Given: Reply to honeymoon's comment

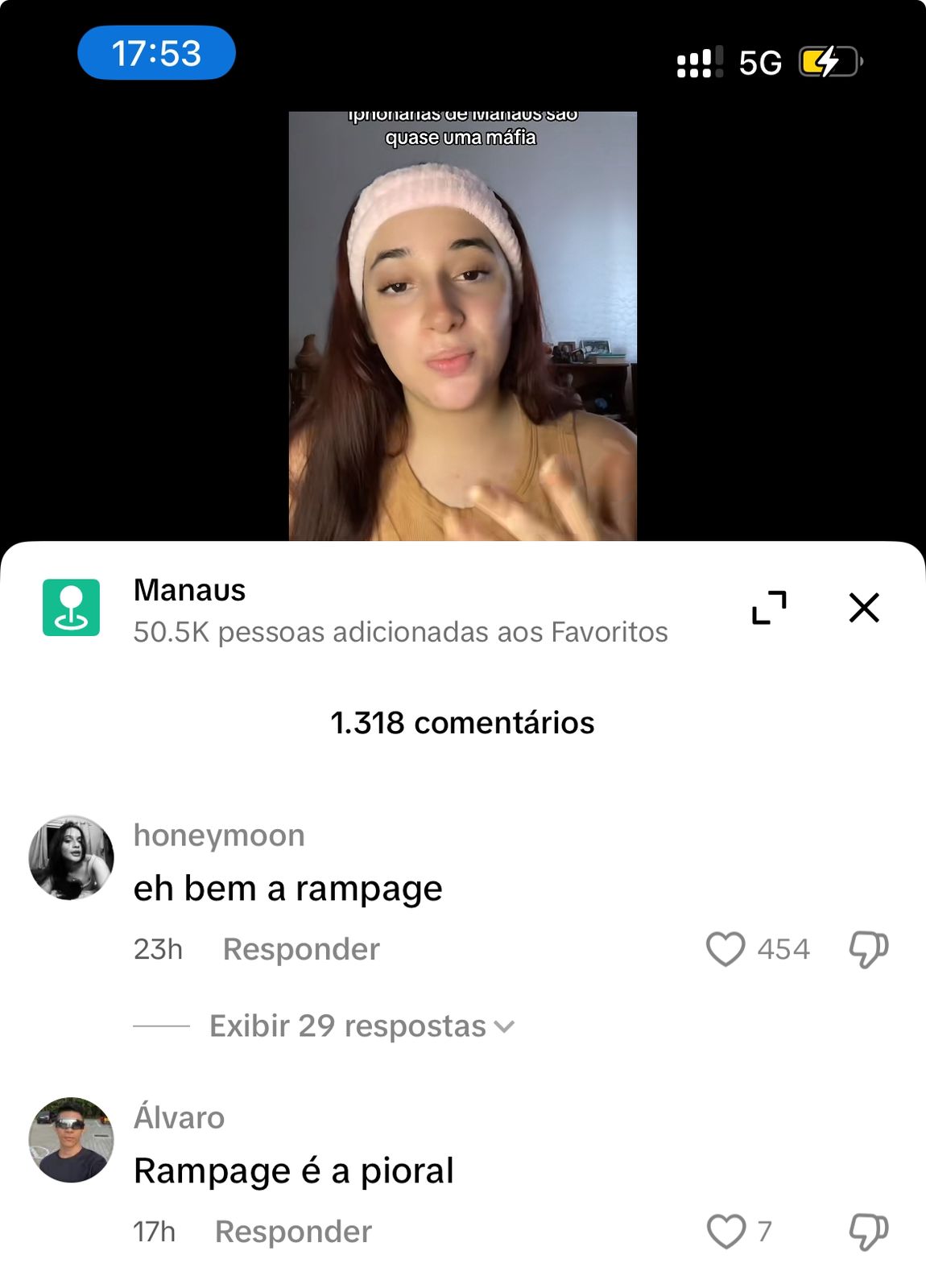Looking at the screenshot, I should tap(301, 949).
